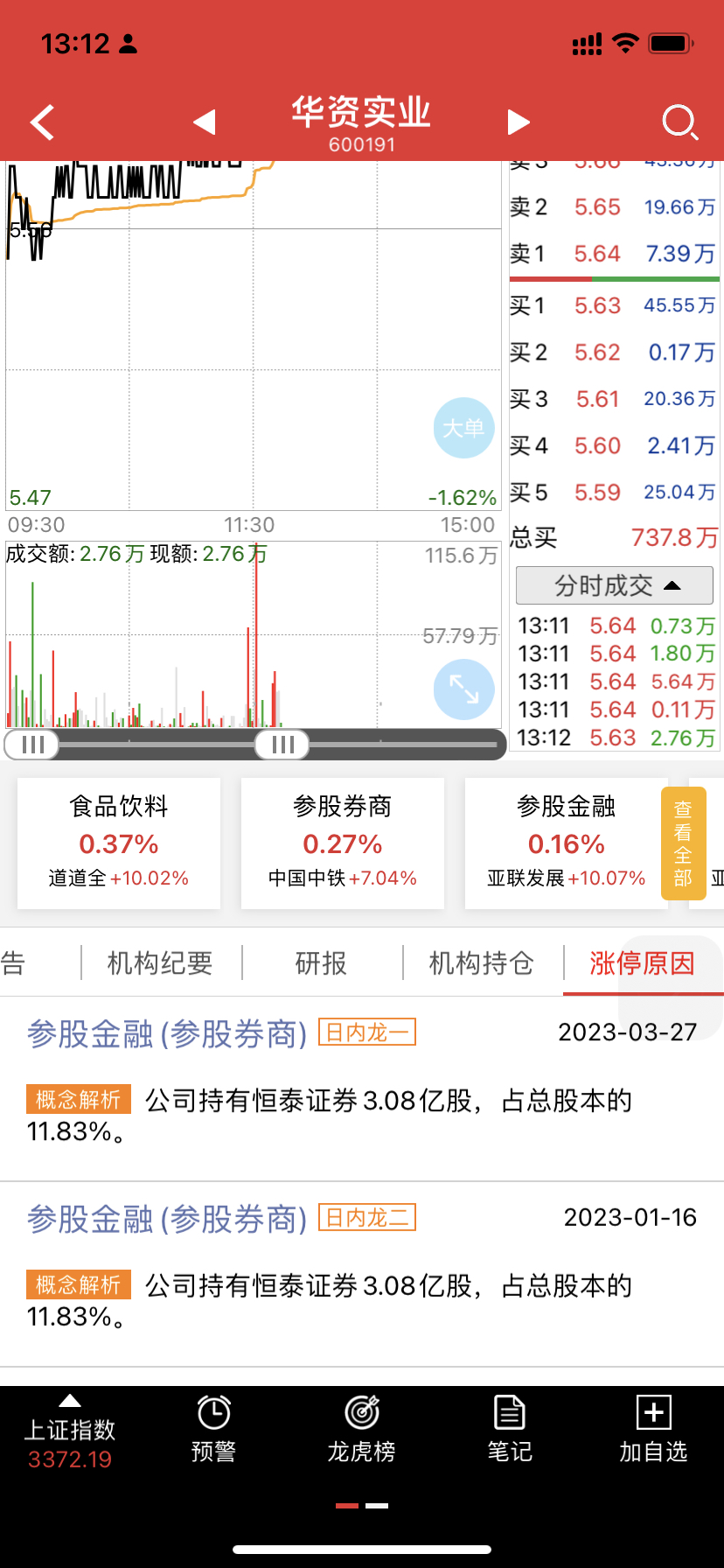This screenshot has height=1568, width=724.
Task: Switch to the previous stock
Action: pyautogui.click(x=205, y=122)
